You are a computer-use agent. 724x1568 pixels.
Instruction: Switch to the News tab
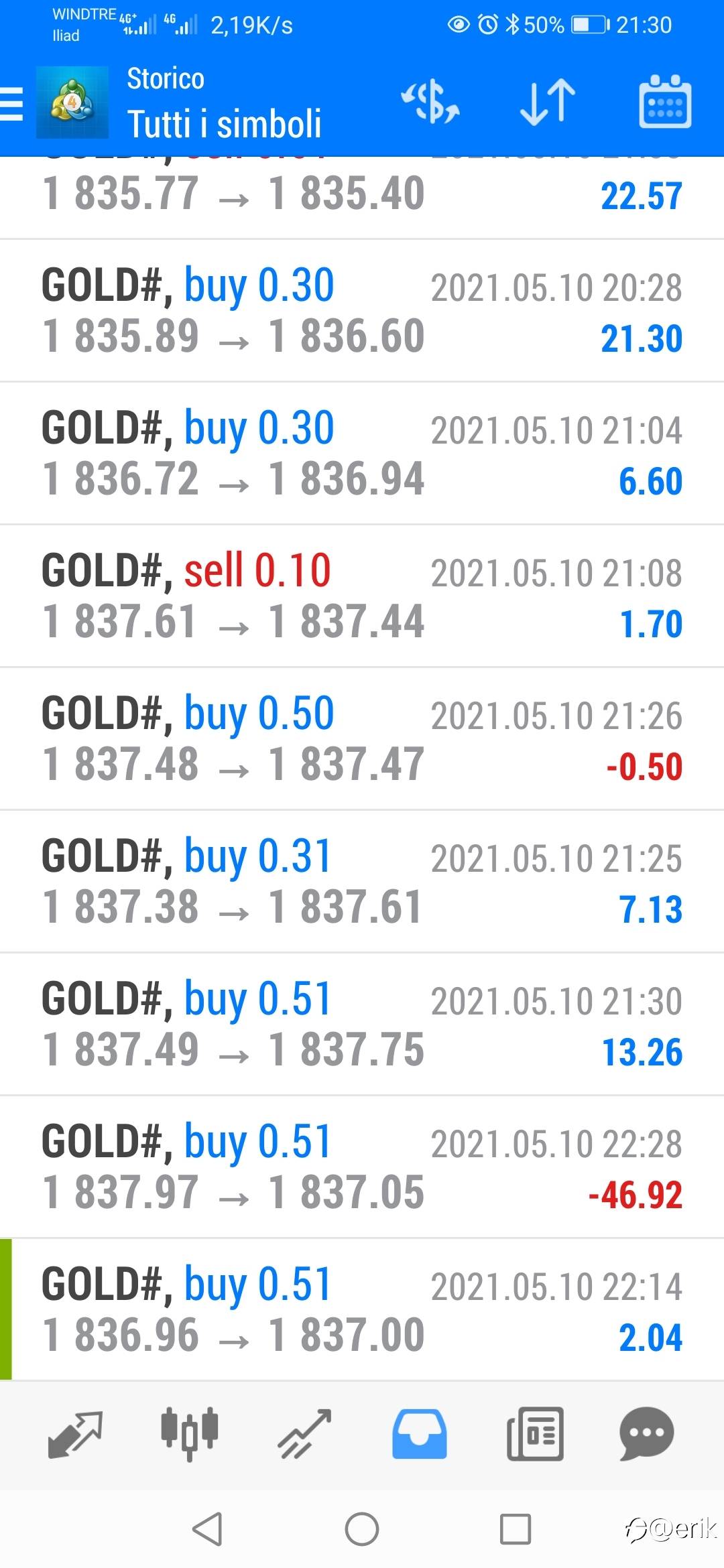coord(534,1434)
